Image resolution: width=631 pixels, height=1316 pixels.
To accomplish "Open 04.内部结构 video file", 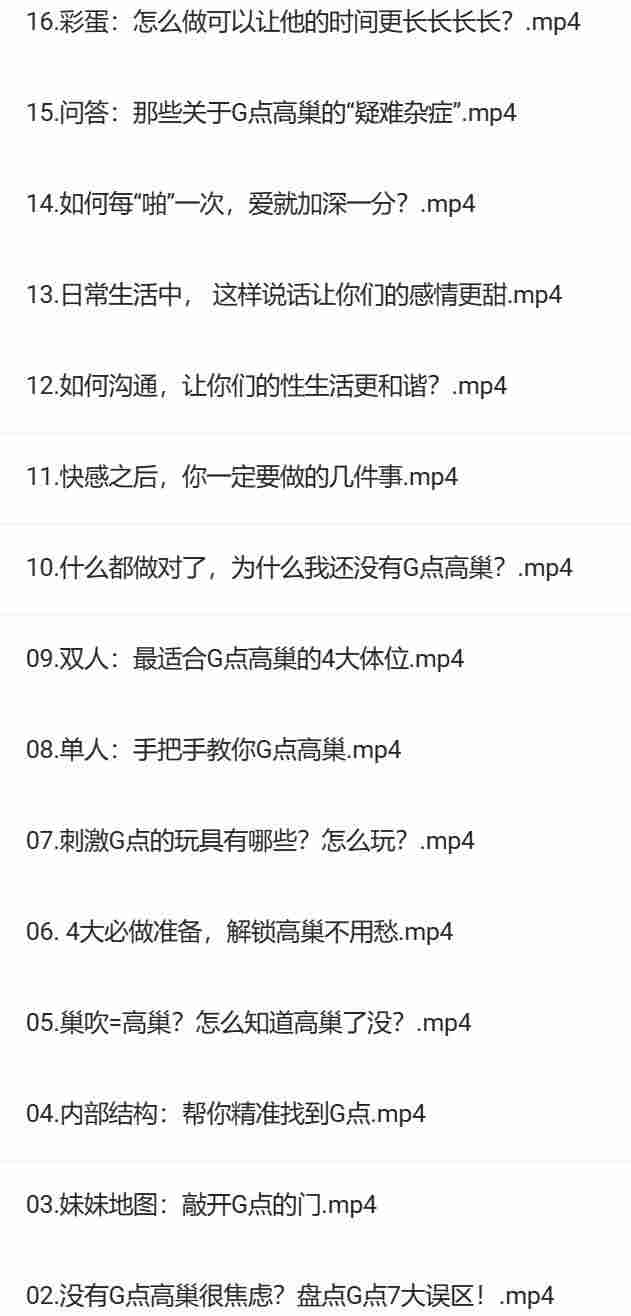I will (226, 1114).
